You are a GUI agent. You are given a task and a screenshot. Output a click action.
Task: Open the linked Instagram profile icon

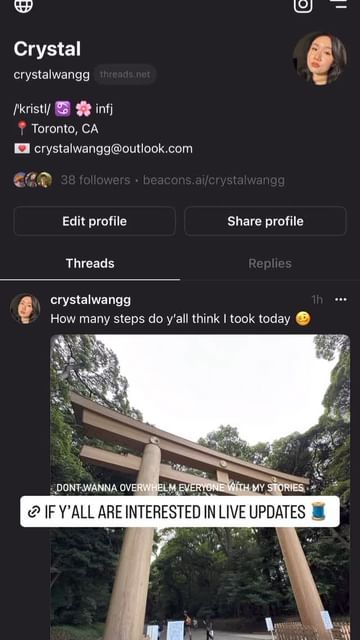(x=303, y=5)
